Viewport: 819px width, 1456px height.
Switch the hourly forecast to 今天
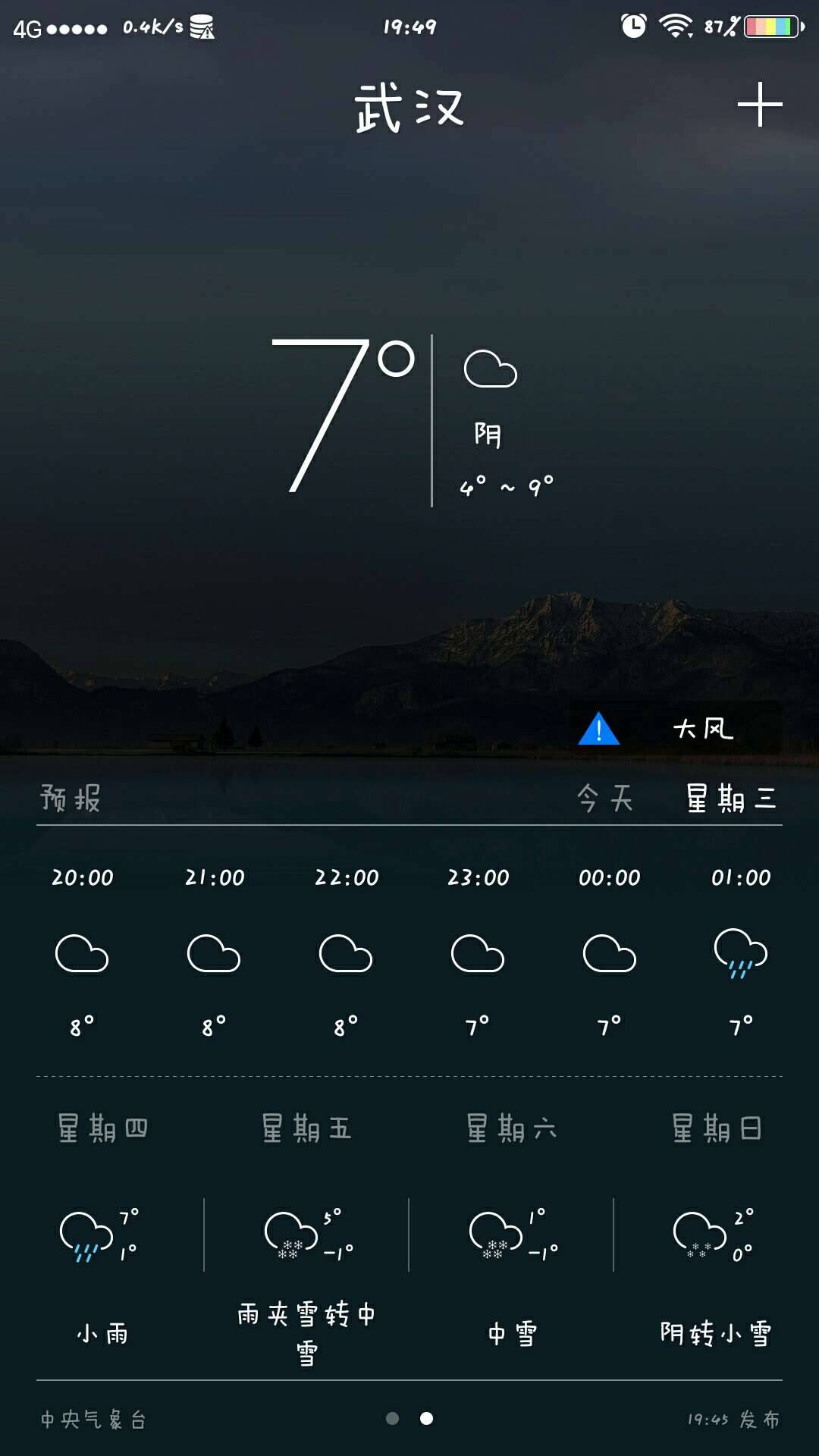click(x=604, y=799)
